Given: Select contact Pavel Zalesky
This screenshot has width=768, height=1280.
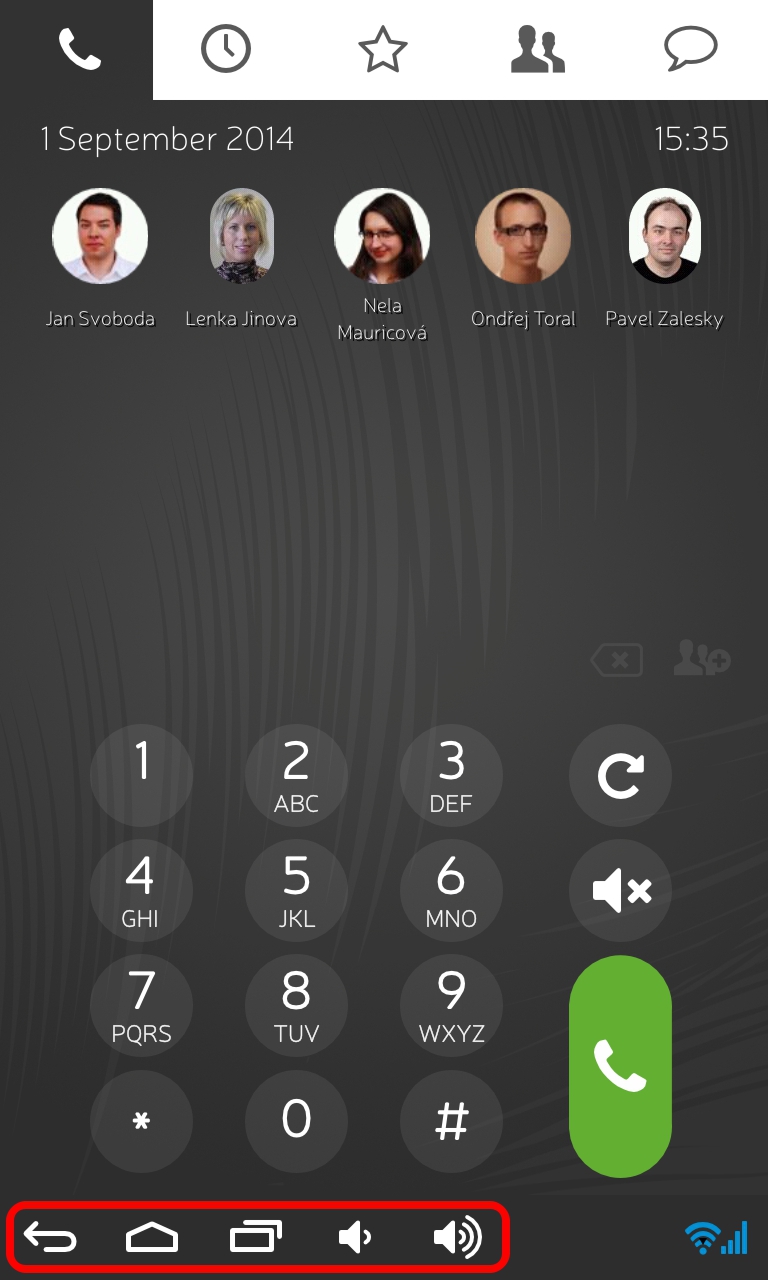Looking at the screenshot, I should tap(664, 236).
